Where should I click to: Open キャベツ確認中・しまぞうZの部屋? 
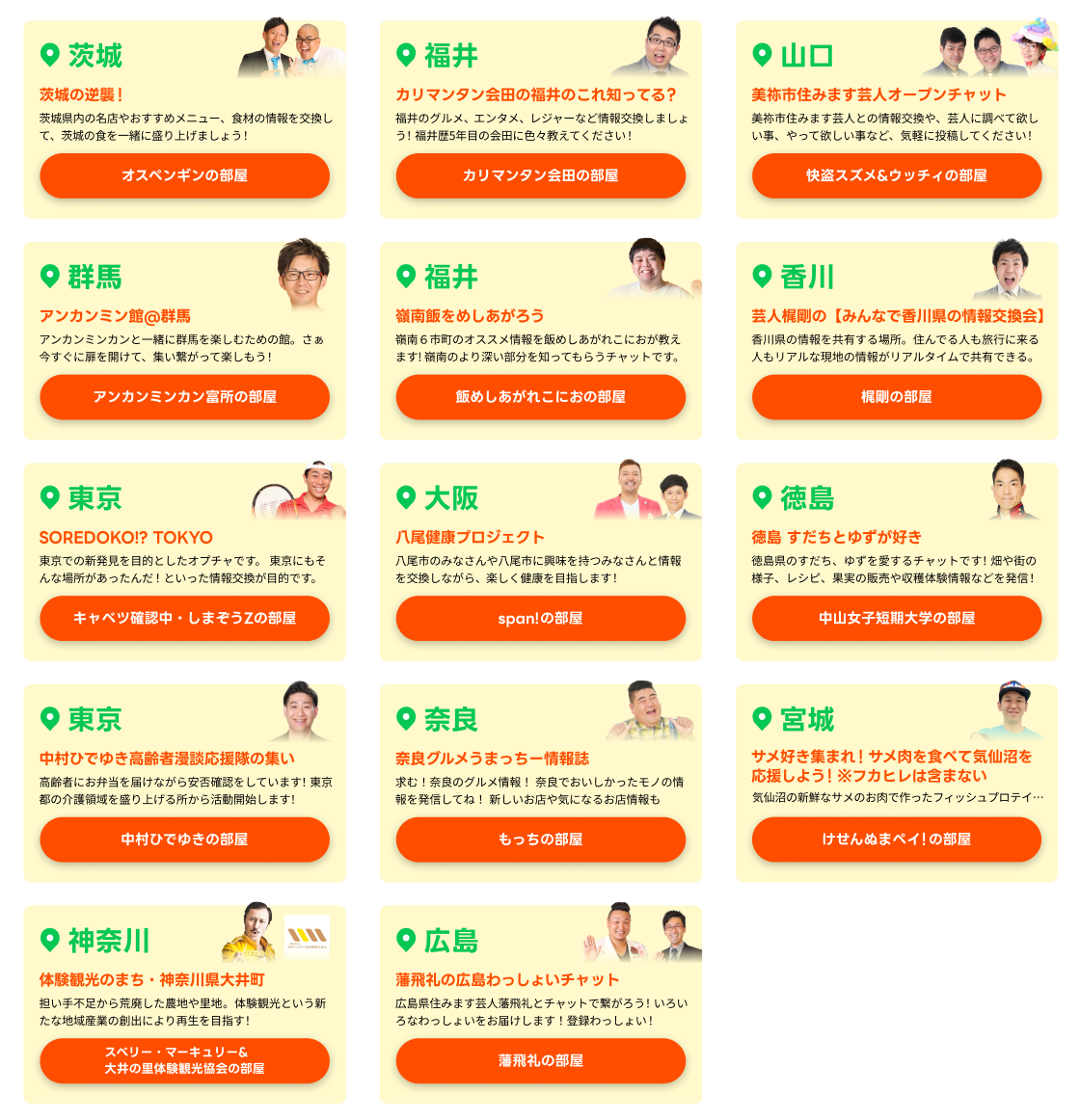(x=184, y=618)
